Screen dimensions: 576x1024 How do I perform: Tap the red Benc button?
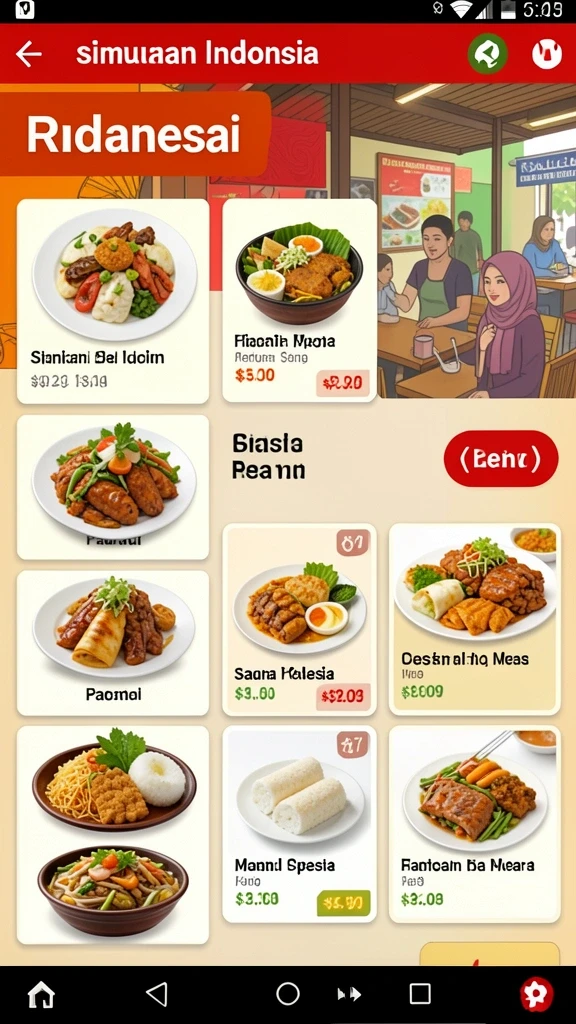pos(501,458)
